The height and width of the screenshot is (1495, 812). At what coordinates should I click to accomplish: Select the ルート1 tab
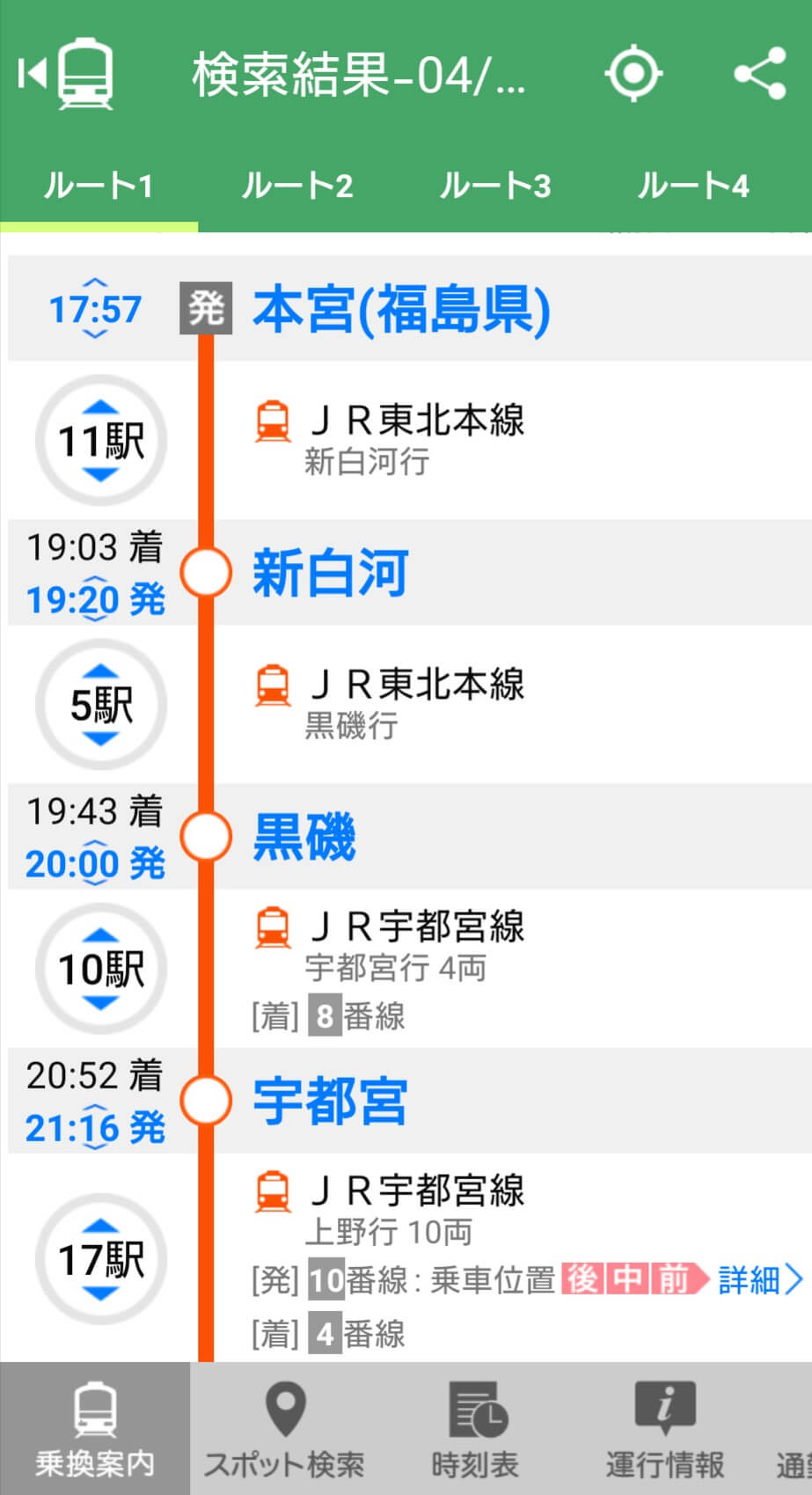[99, 186]
